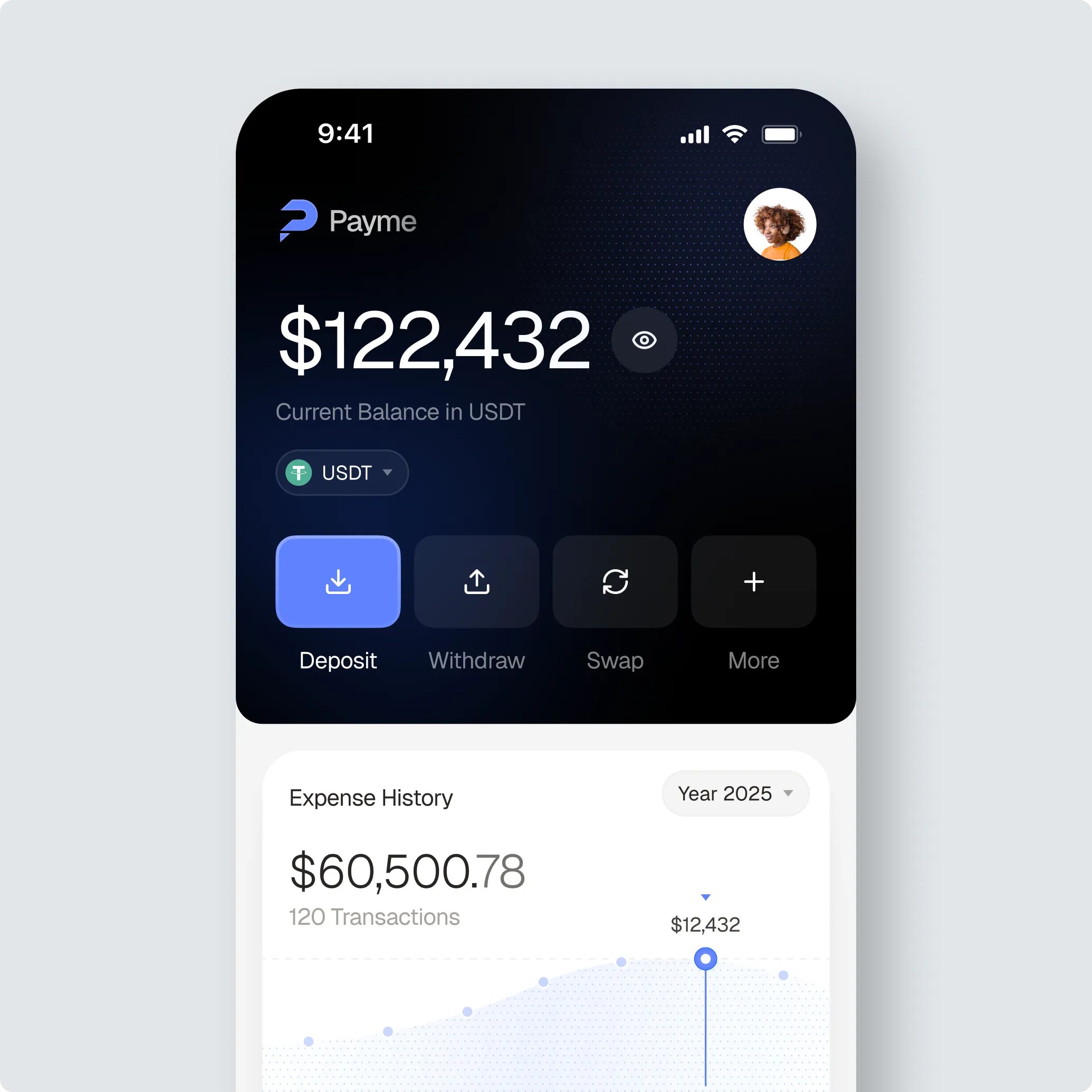Tap the Deposit button
The width and height of the screenshot is (1092, 1092).
point(338,581)
